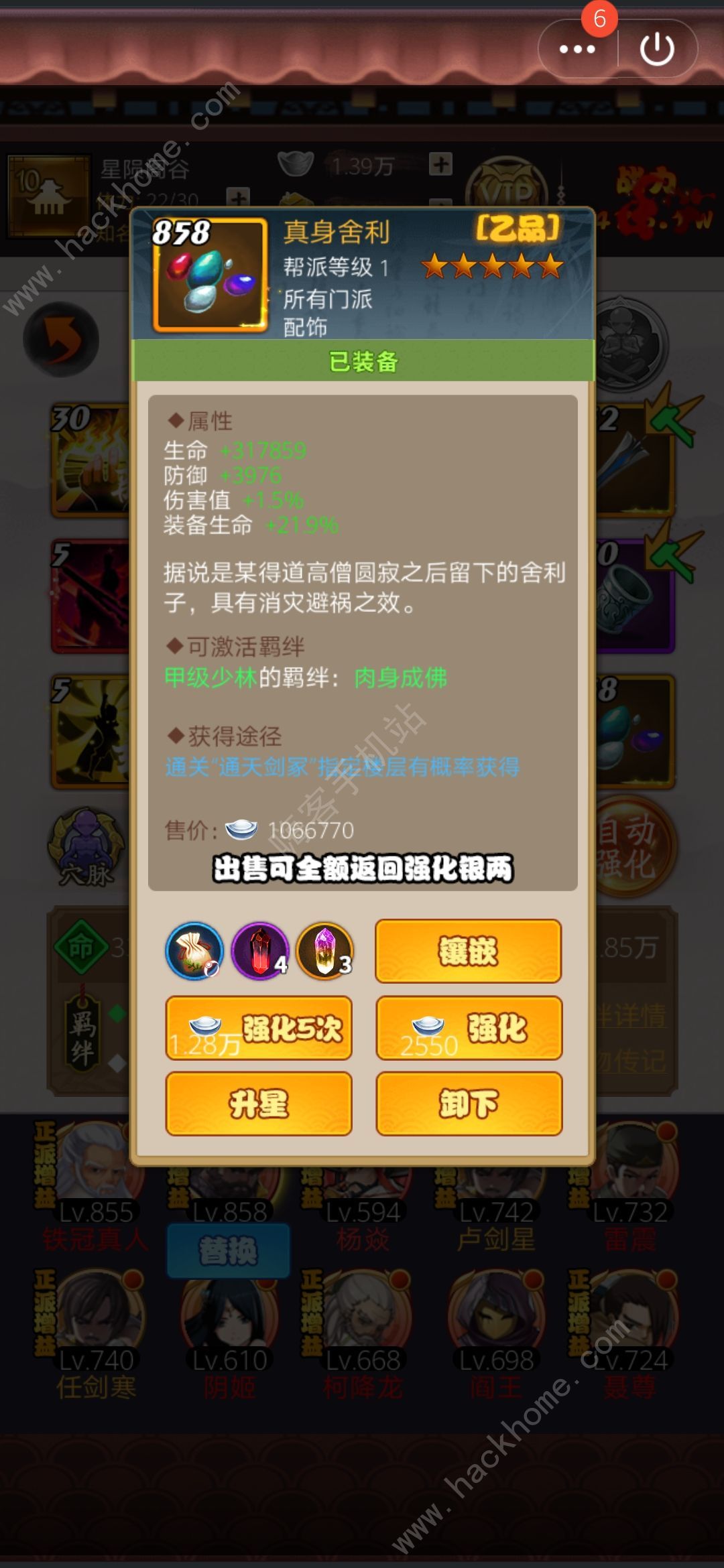Tap the 替换 replace button
Viewport: 724px width, 1568px height.
tap(228, 1250)
